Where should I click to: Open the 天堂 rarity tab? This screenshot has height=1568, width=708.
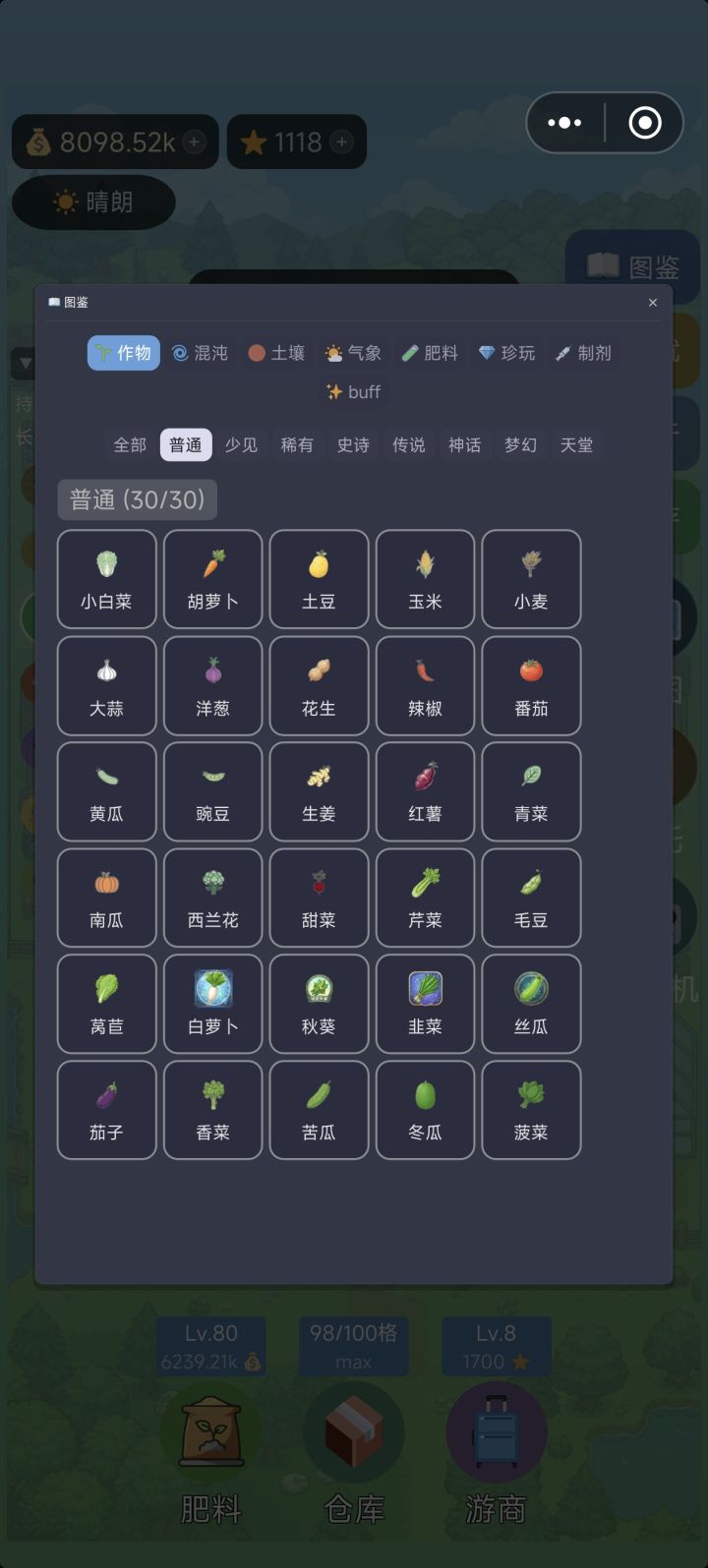click(576, 444)
